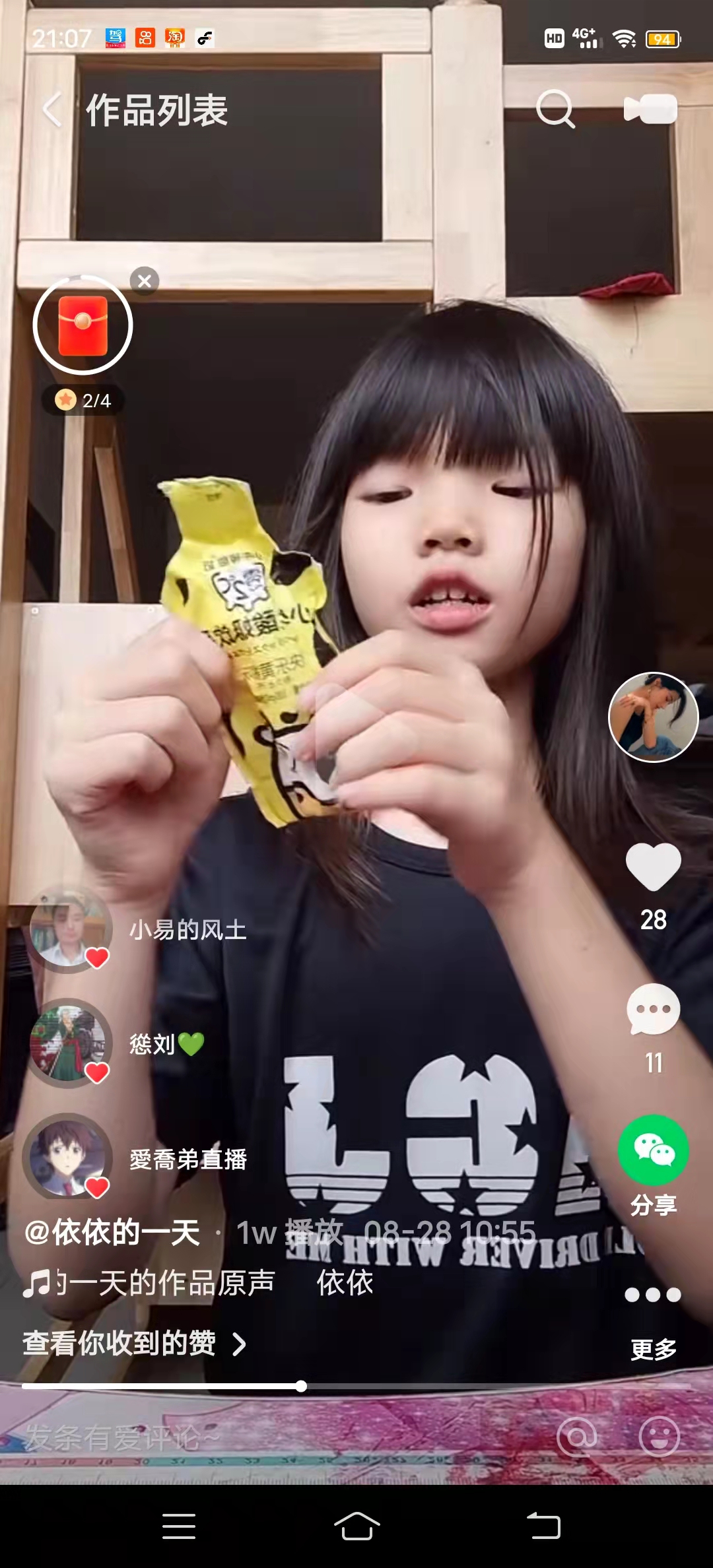
Task: Open the comments section
Action: coord(653,1010)
